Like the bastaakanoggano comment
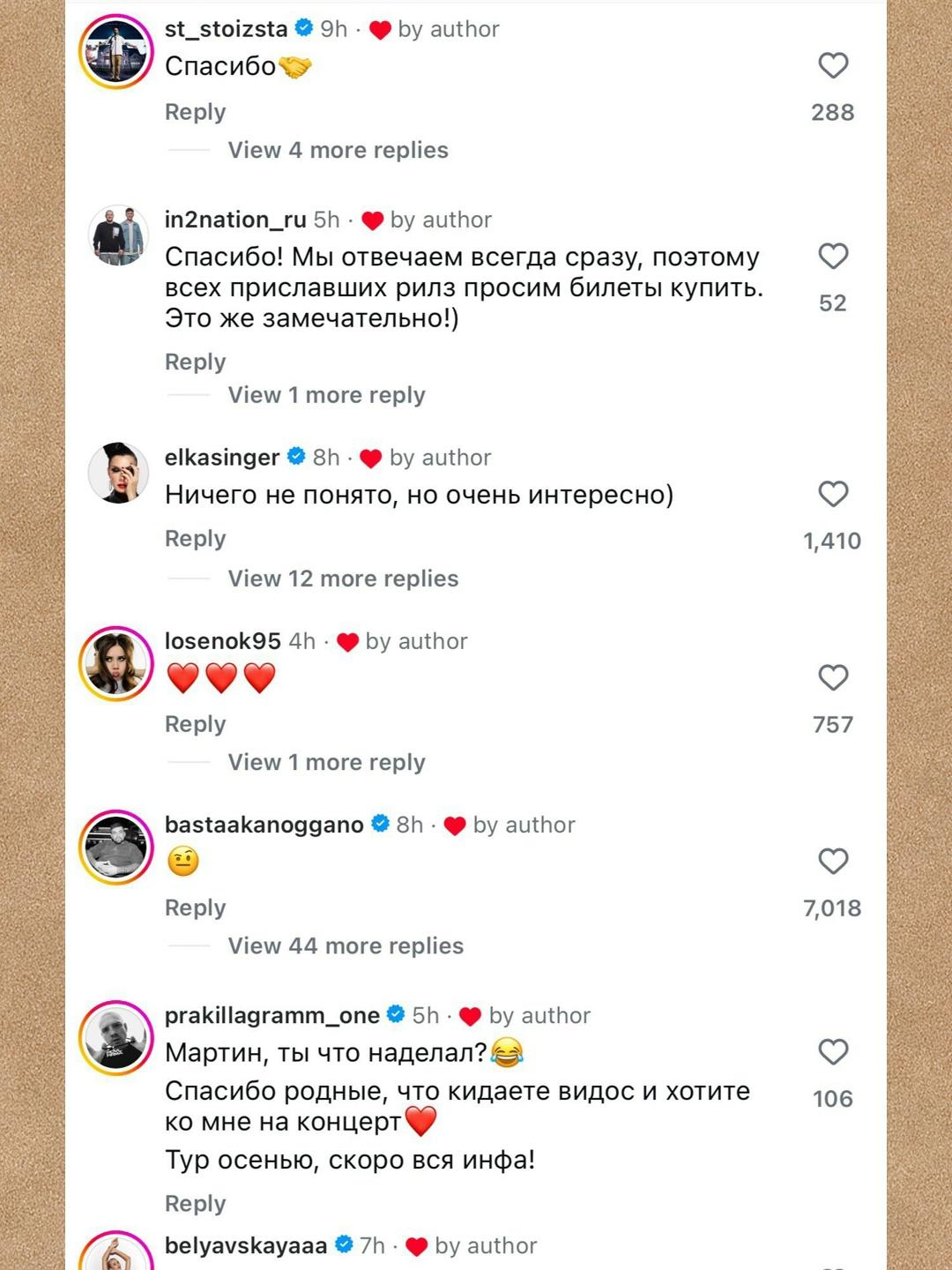The image size is (952, 1270). (833, 861)
